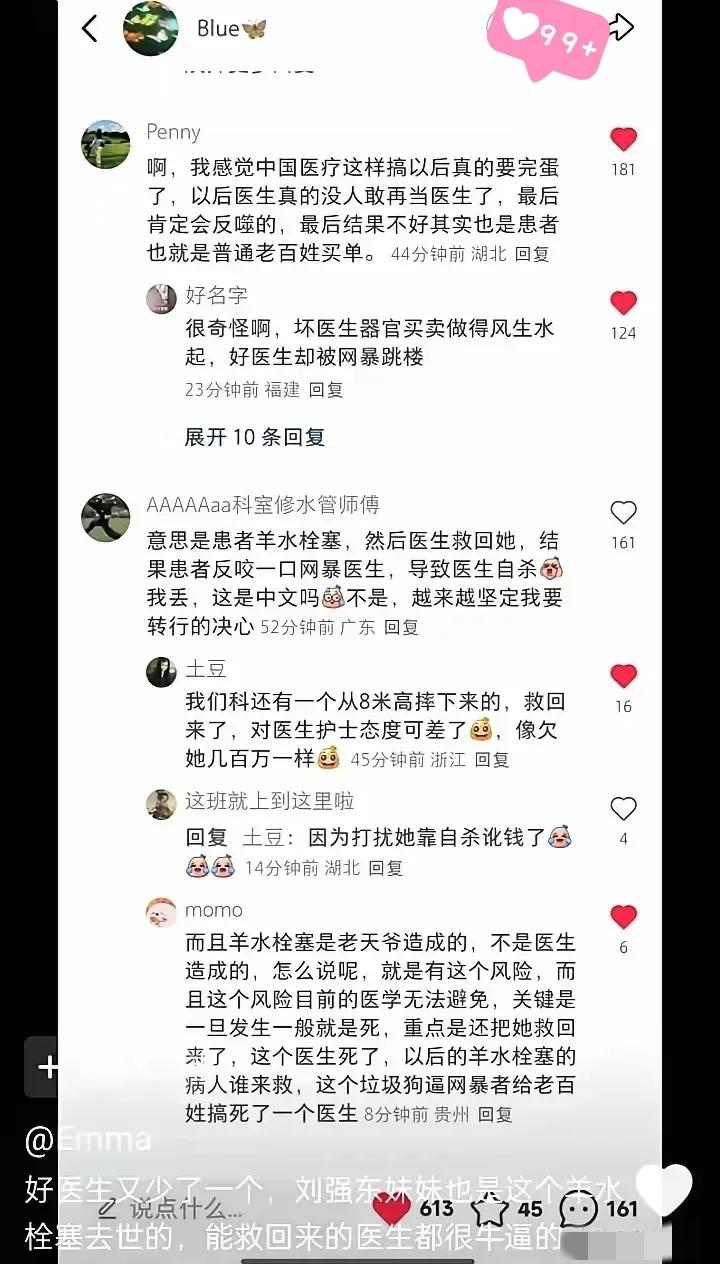This screenshot has height=1264, width=720.
Task: Open the 161 comments bubble
Action: 579,1209
